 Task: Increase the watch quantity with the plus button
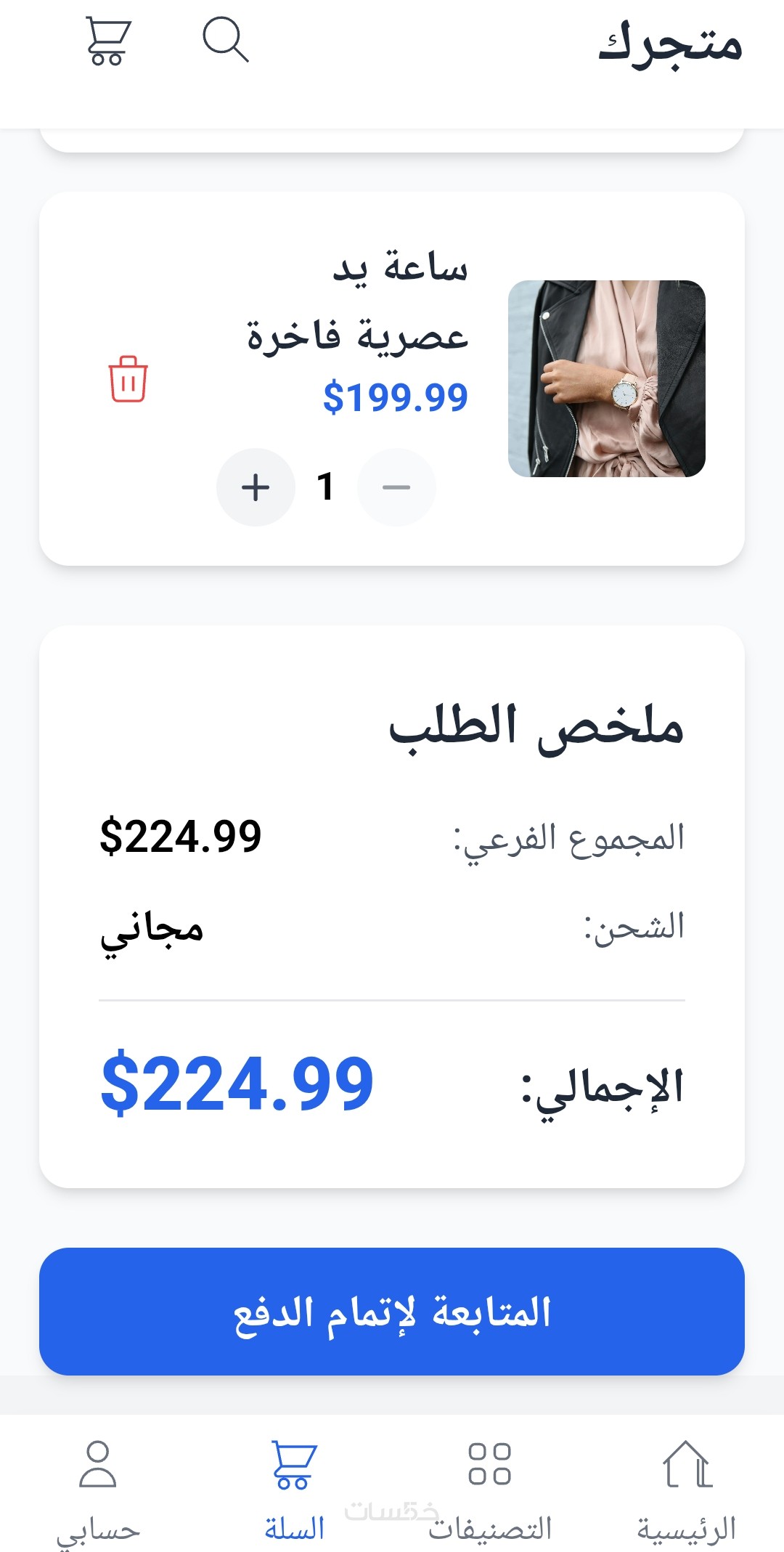[256, 487]
